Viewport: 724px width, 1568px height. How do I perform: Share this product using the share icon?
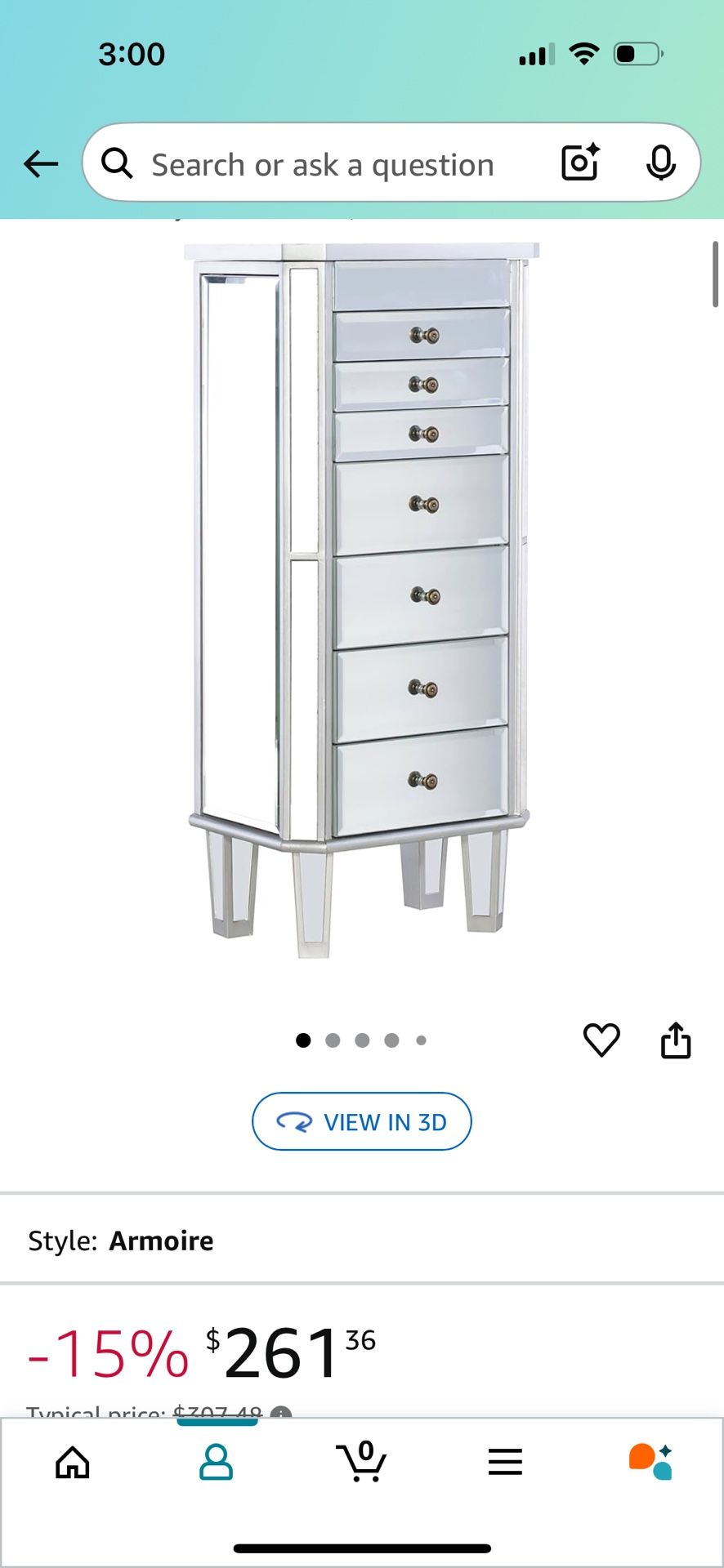[x=677, y=1039]
